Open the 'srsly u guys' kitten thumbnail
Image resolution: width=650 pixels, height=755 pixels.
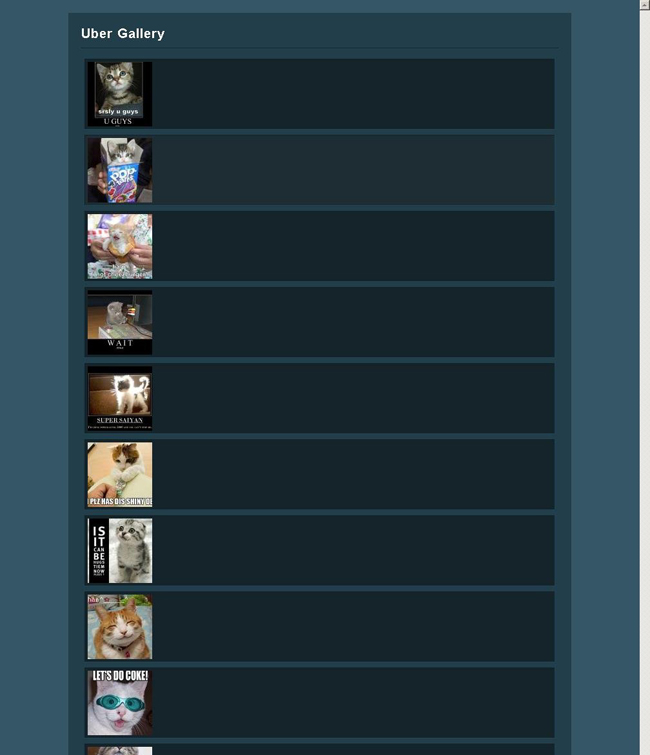pyautogui.click(x=120, y=94)
